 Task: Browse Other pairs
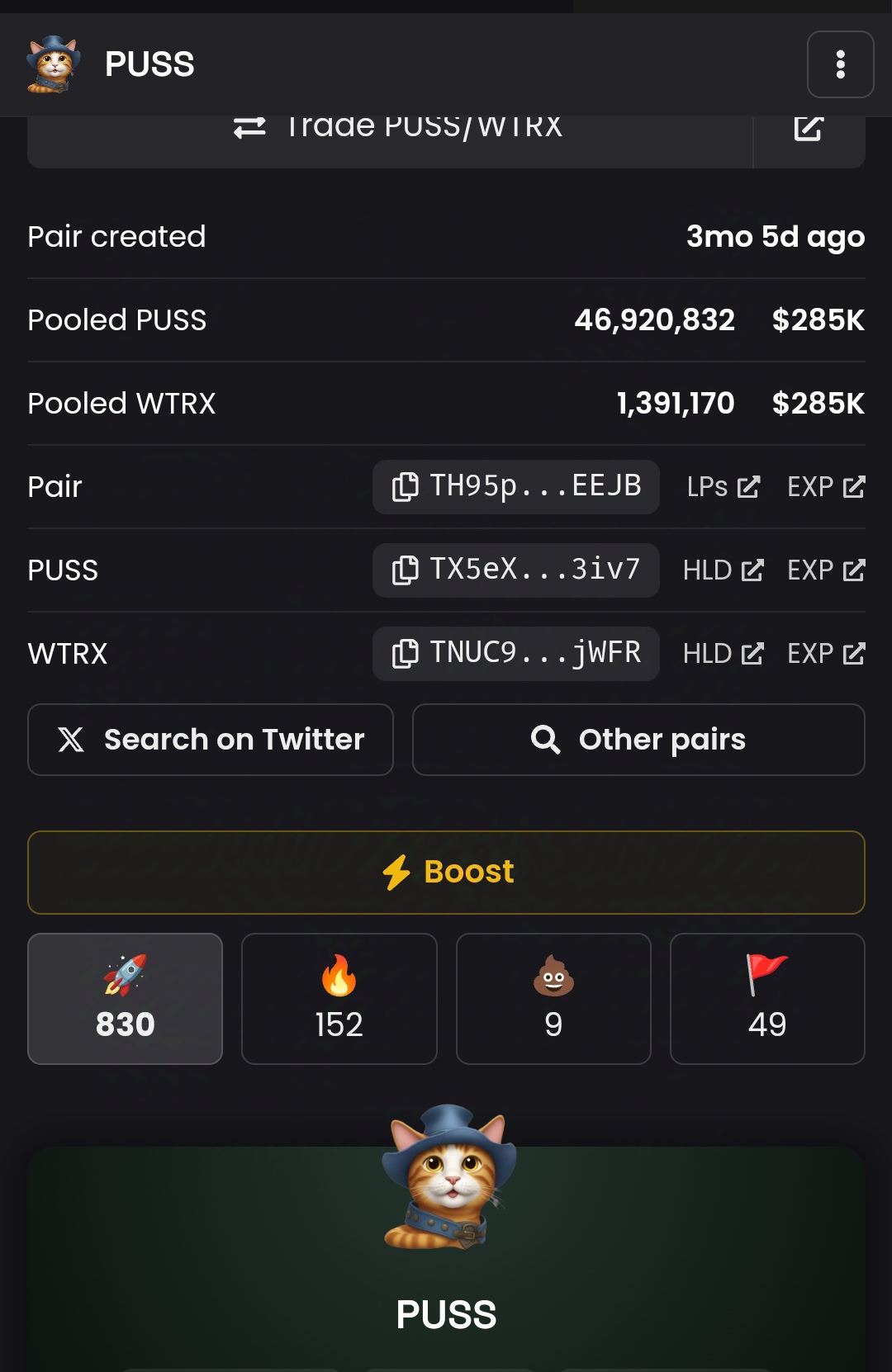pyautogui.click(x=638, y=740)
